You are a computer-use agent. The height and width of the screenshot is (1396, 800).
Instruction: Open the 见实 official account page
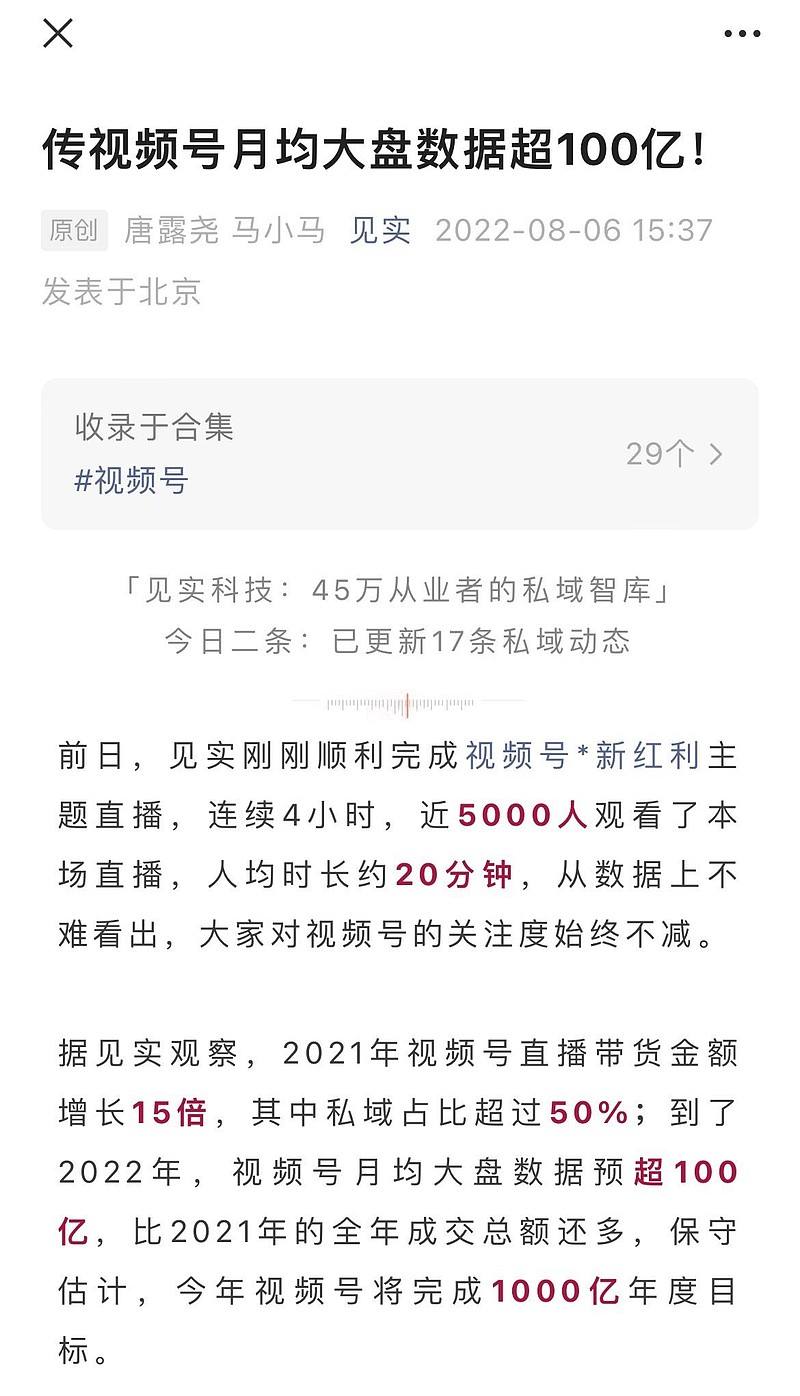(379, 231)
